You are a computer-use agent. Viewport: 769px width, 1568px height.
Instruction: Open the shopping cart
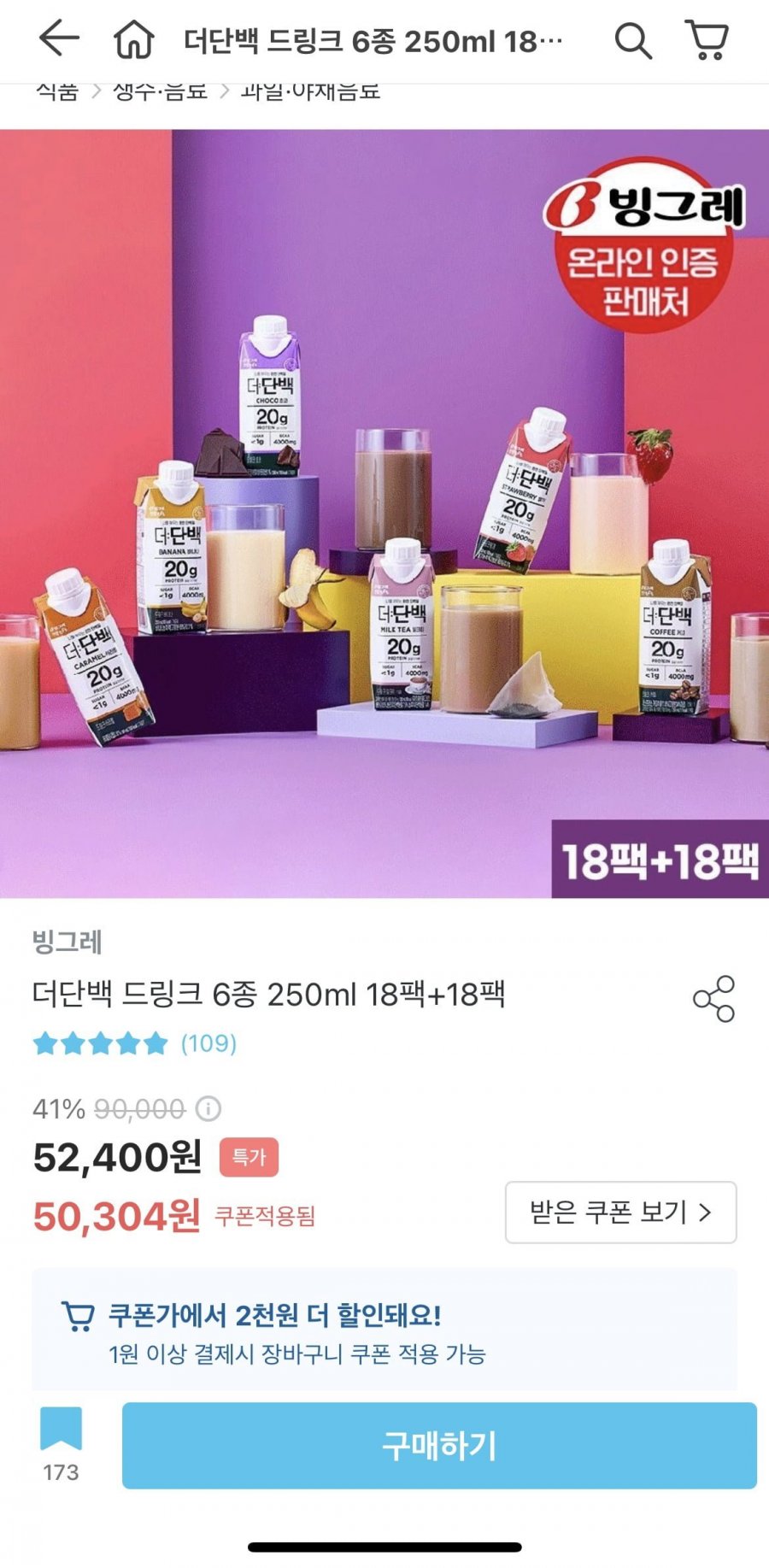[x=707, y=40]
